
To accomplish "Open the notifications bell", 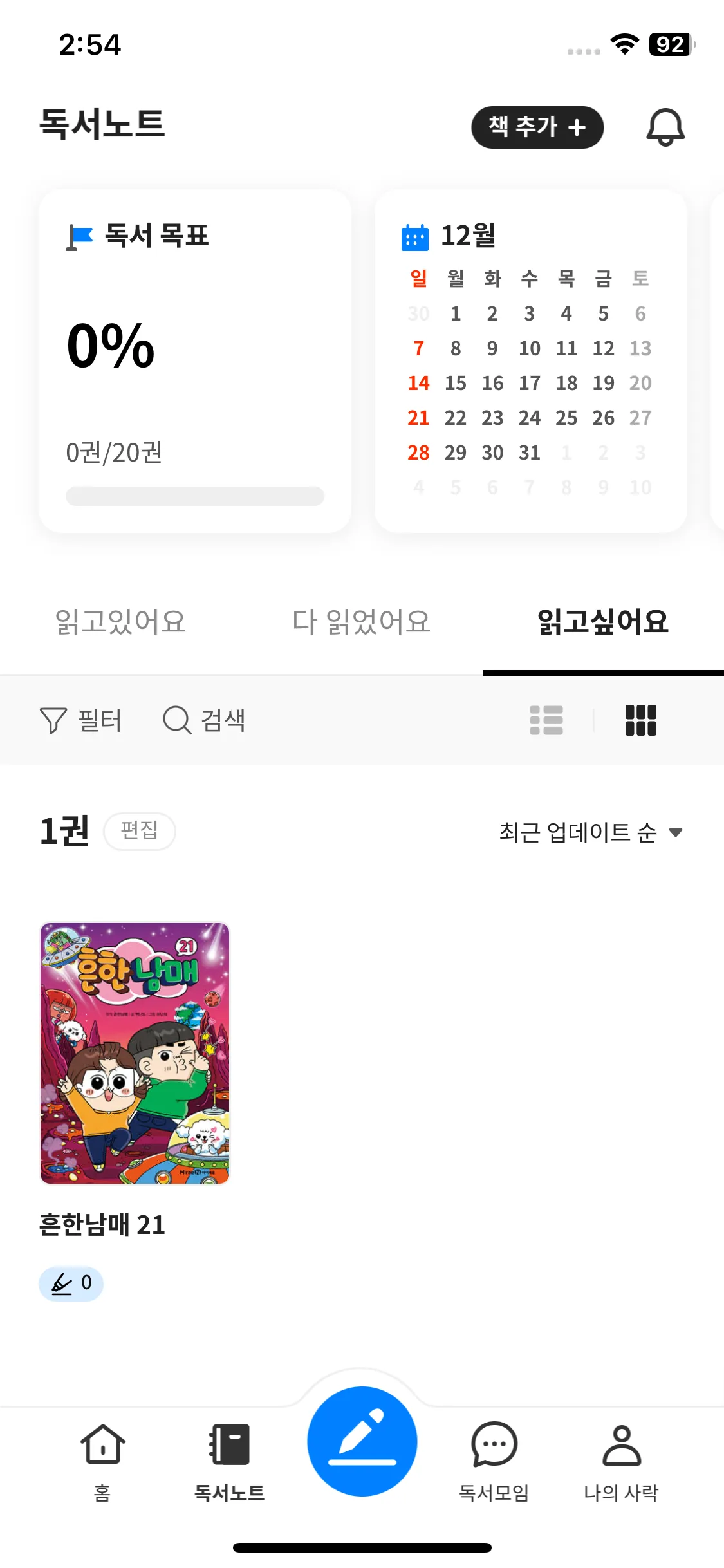I will (x=665, y=127).
